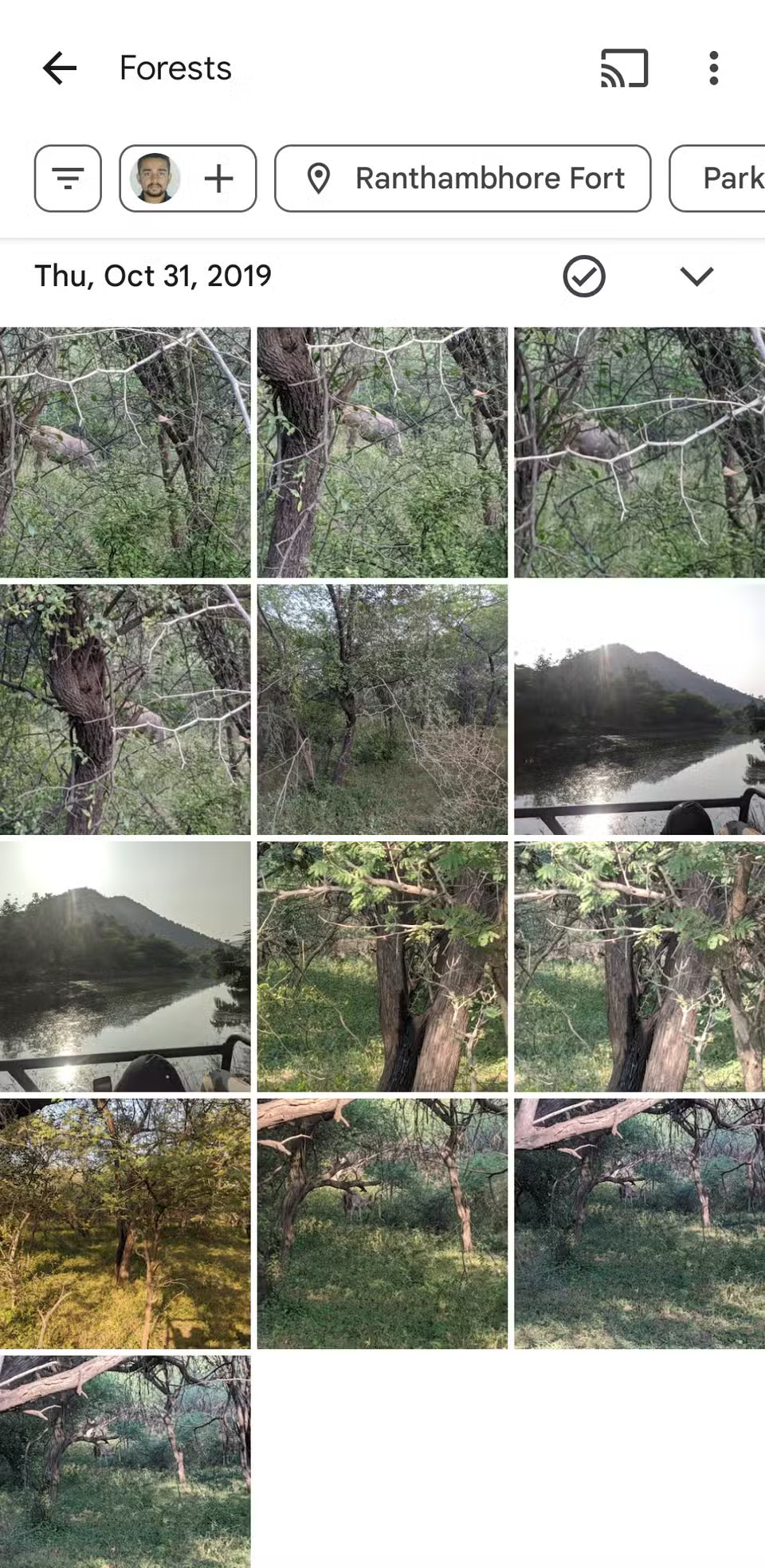Viewport: 765px width, 1568px height.
Task: Open the search filters icon
Action: click(x=68, y=178)
